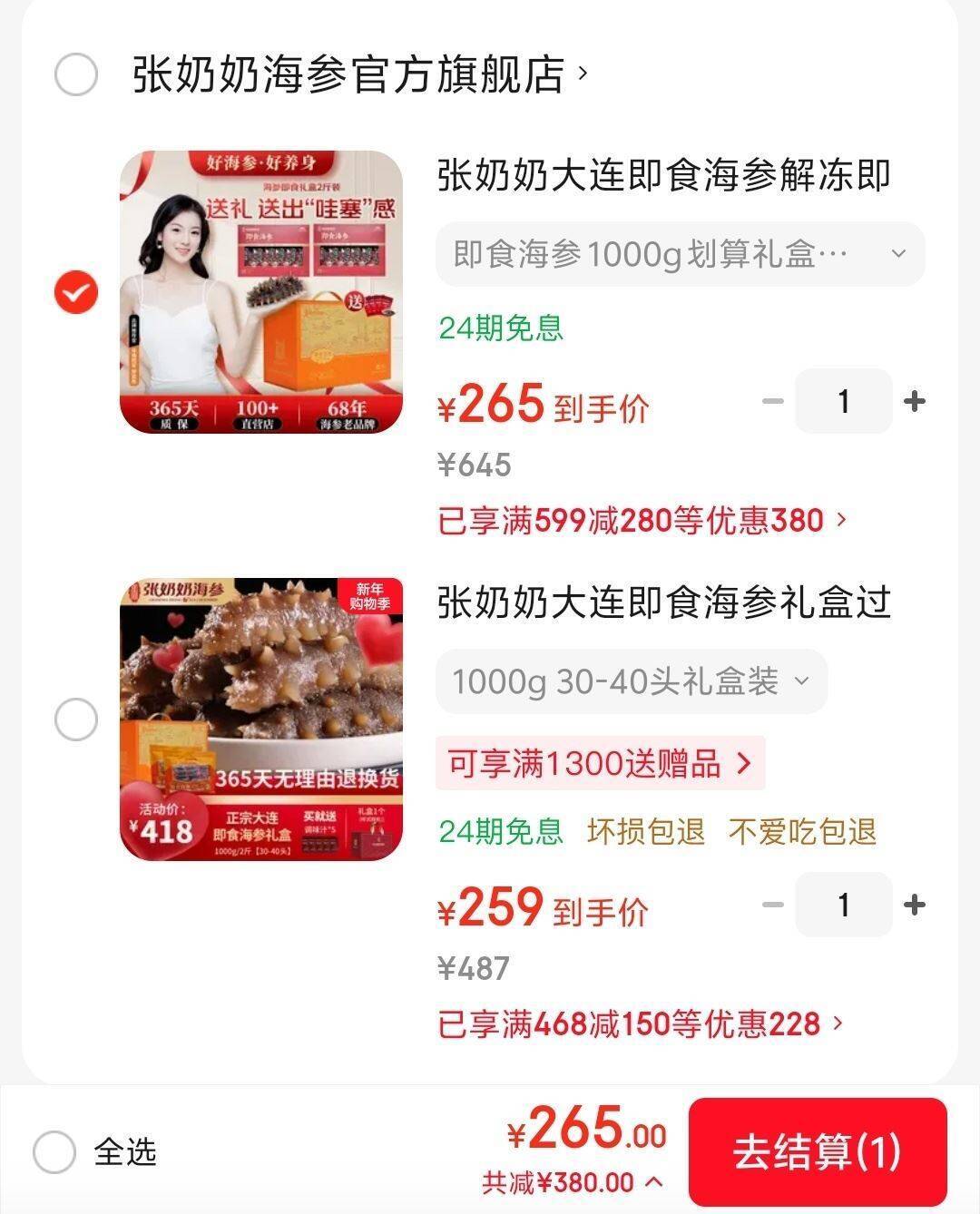Uncheck the 265 yuan sea cucumber item
The width and height of the screenshot is (980, 1214).
(x=76, y=292)
